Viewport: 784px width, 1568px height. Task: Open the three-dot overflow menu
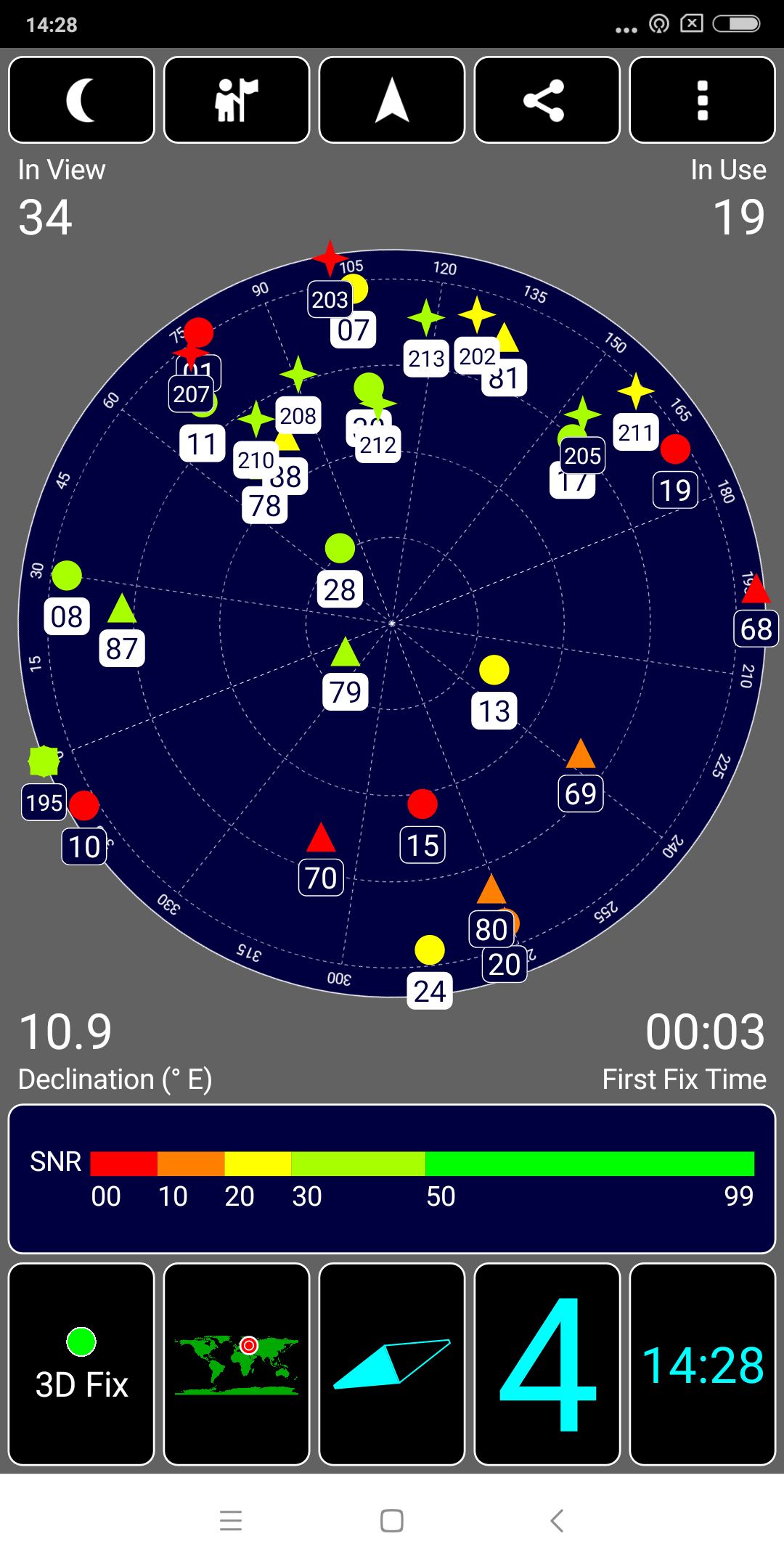click(703, 100)
